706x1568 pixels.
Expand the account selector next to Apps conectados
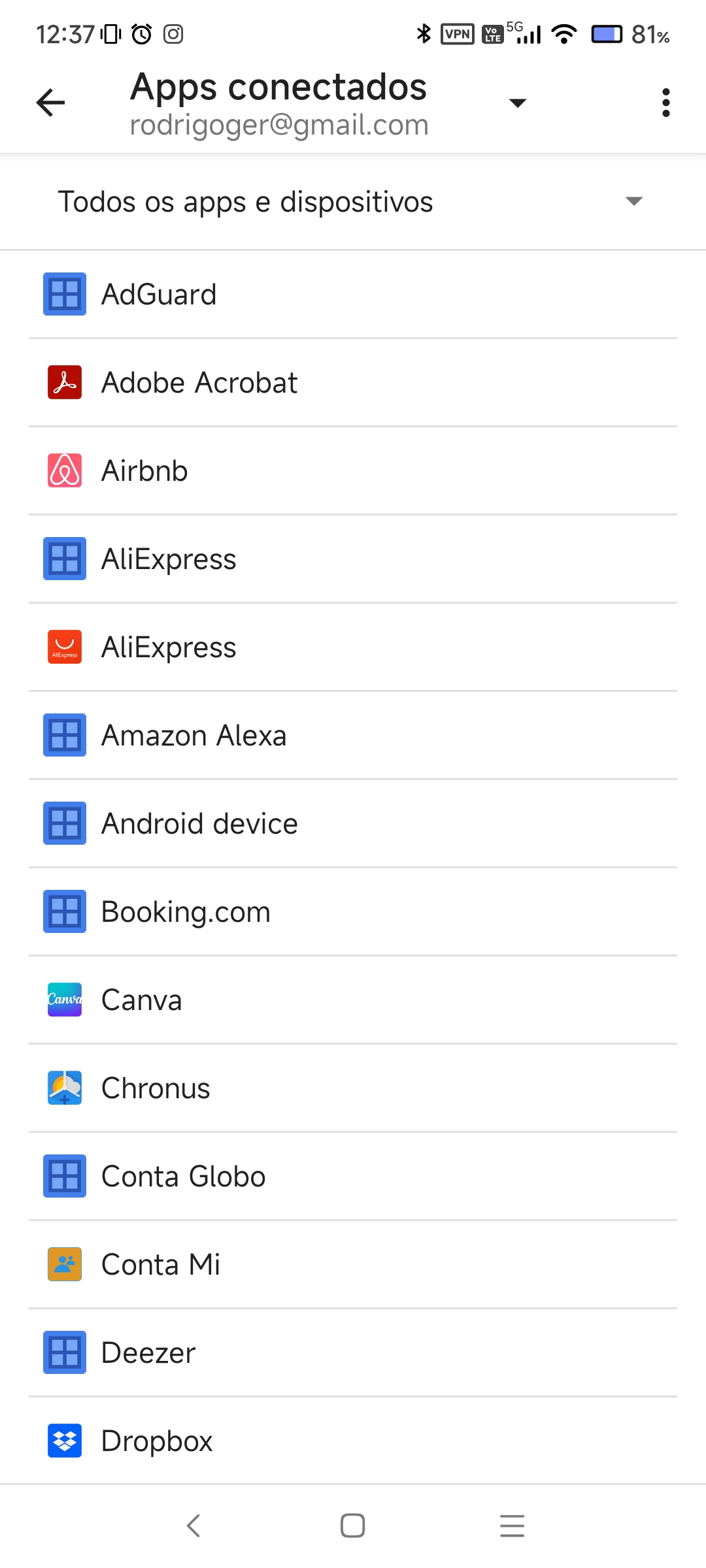(517, 103)
